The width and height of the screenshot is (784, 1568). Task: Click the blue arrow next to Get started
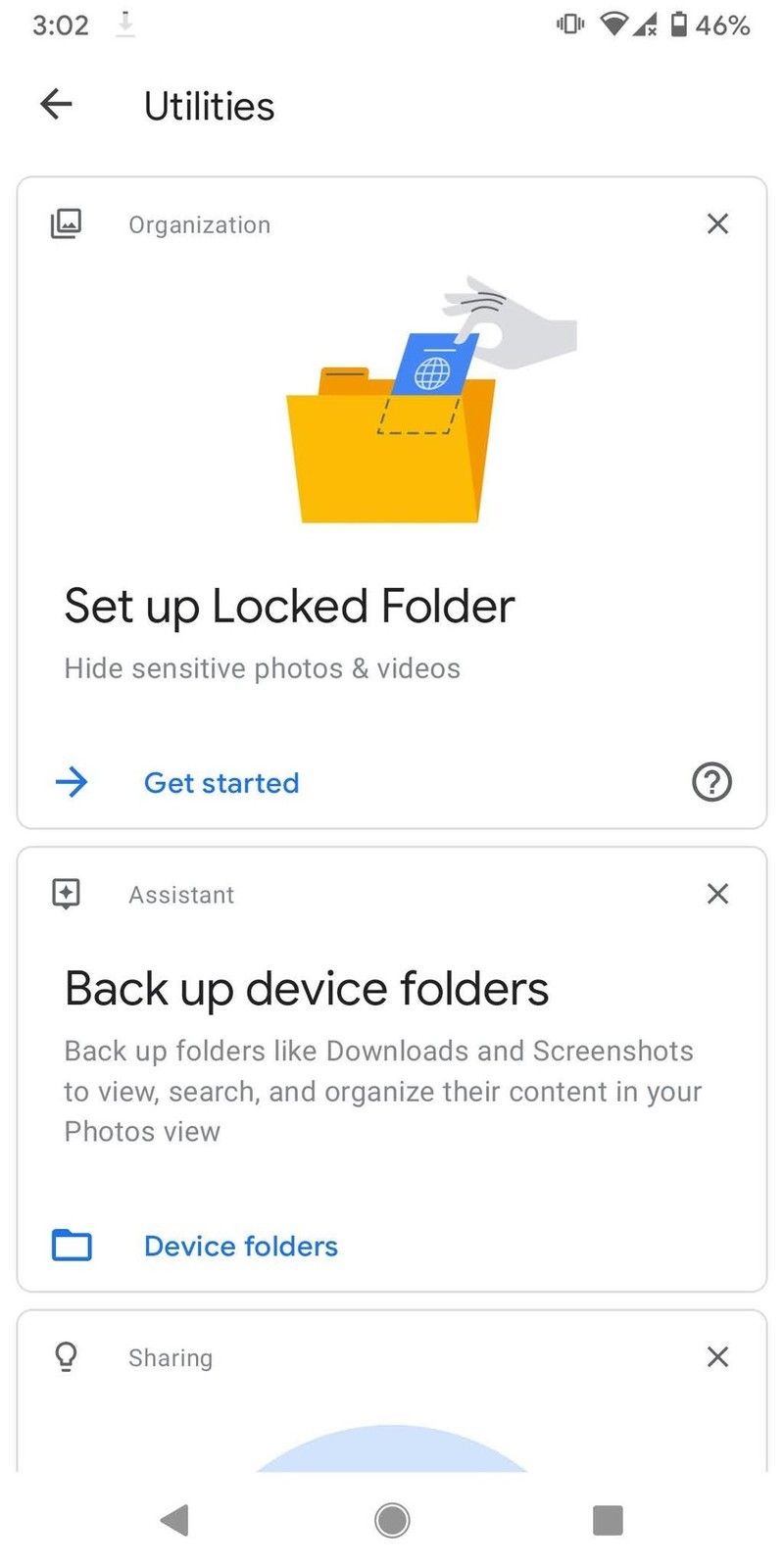[x=73, y=782]
